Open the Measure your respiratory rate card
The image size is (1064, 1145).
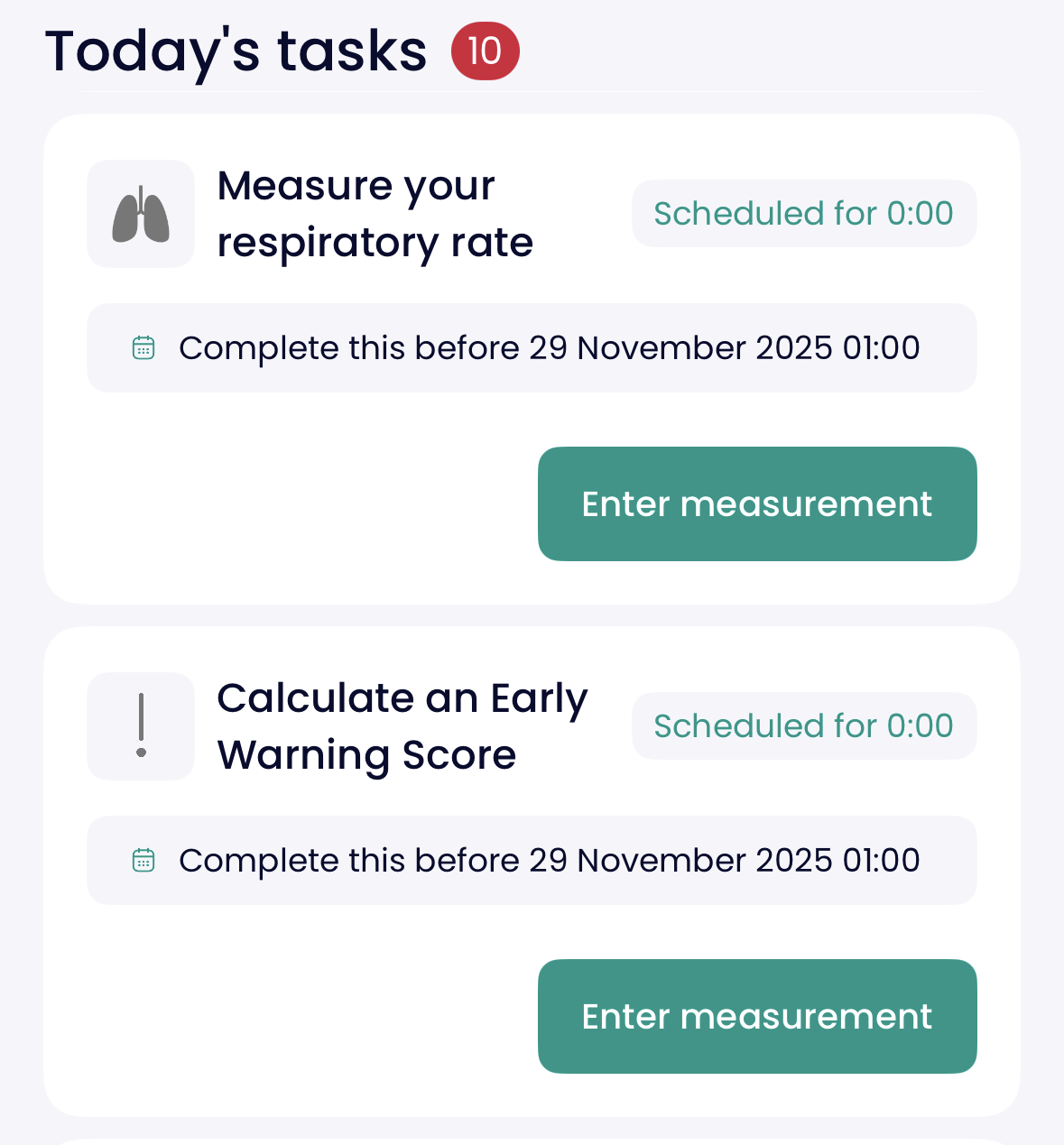pos(375,215)
